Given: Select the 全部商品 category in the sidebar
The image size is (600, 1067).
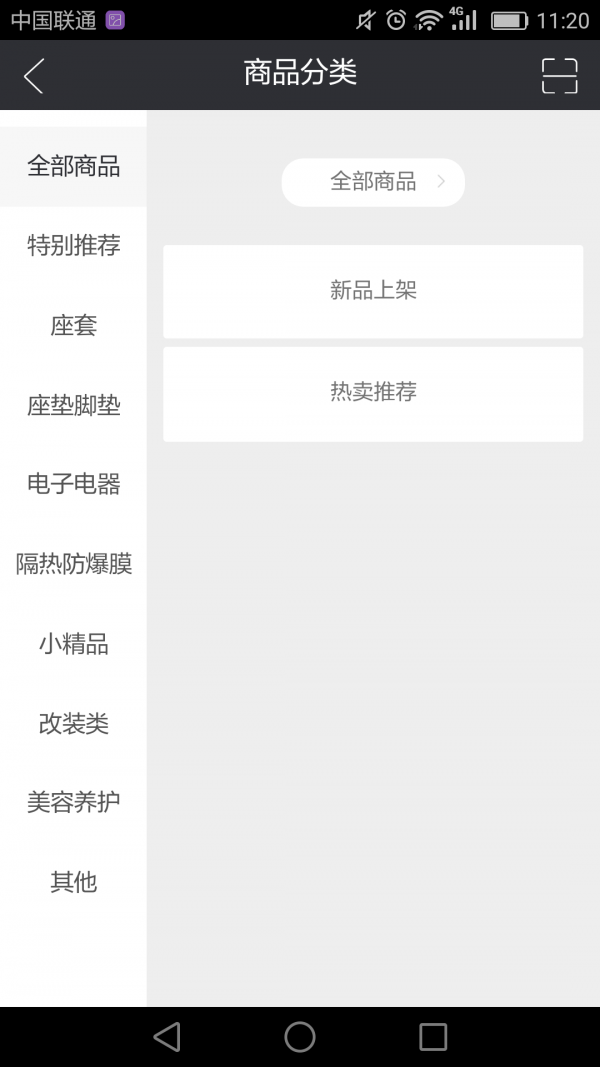Looking at the screenshot, I should point(73,166).
